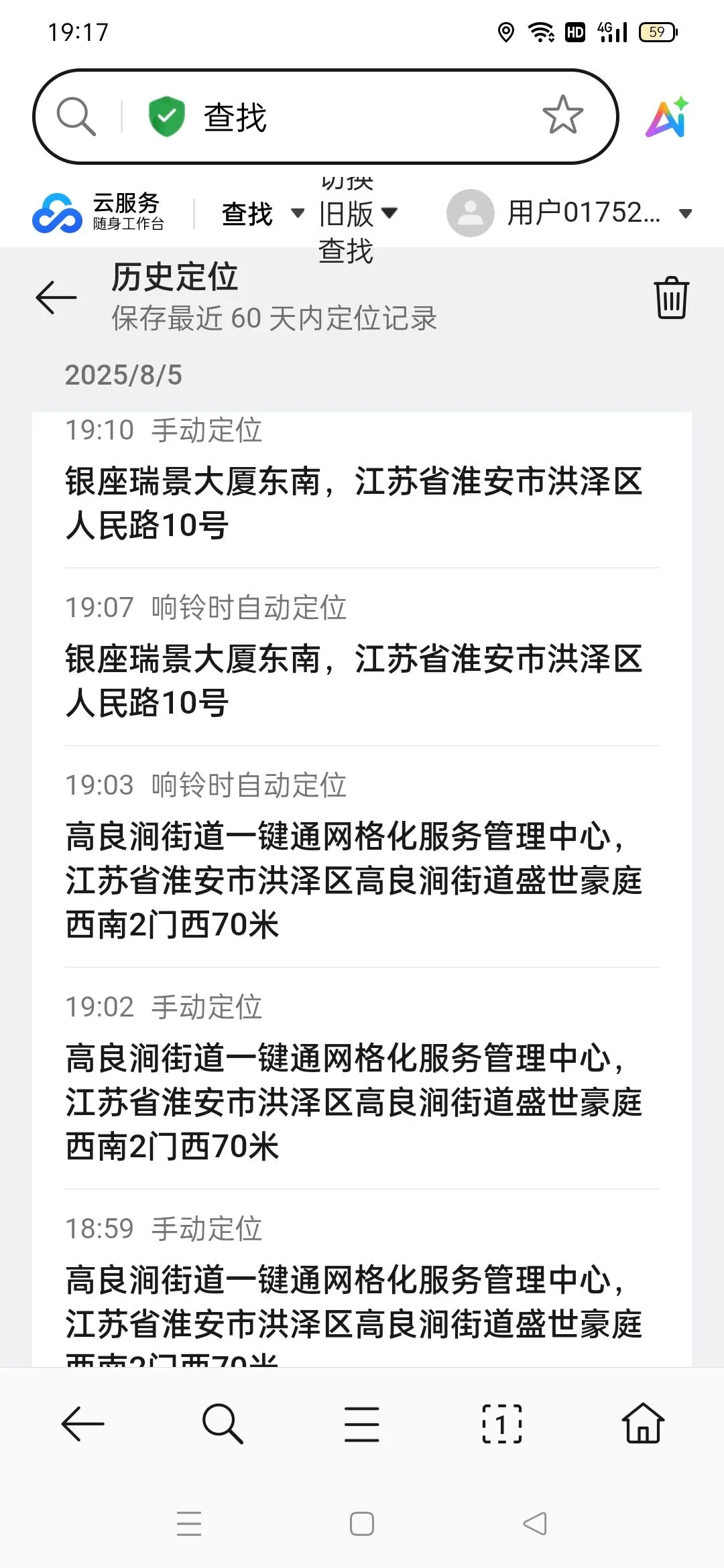Tap the search magnifier in address bar

click(76, 117)
